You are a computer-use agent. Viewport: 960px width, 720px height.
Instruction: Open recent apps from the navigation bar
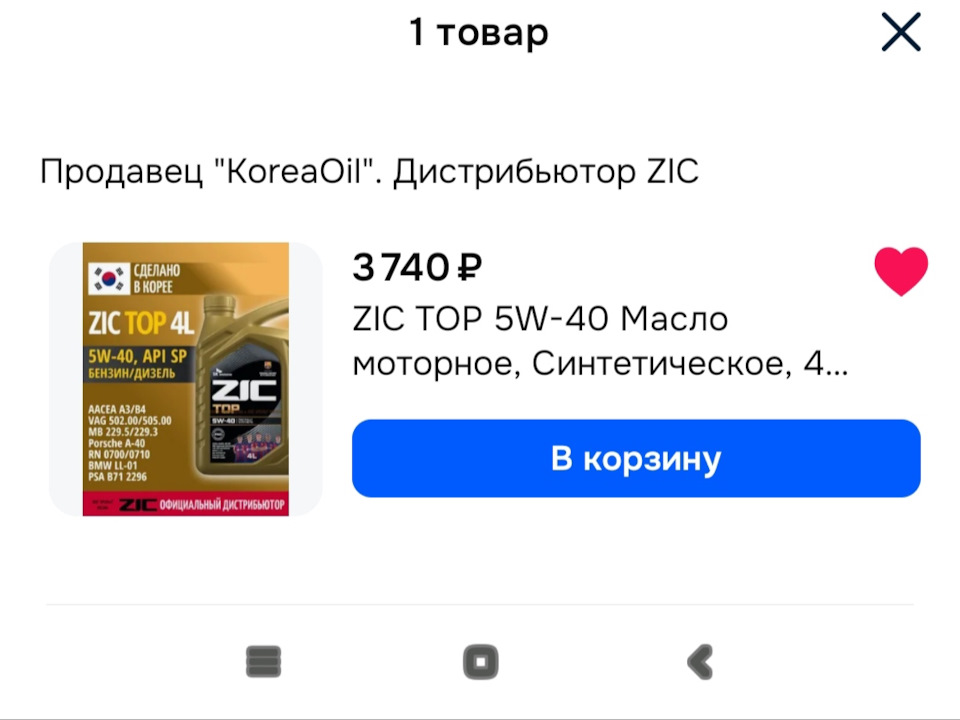pyautogui.click(x=264, y=661)
